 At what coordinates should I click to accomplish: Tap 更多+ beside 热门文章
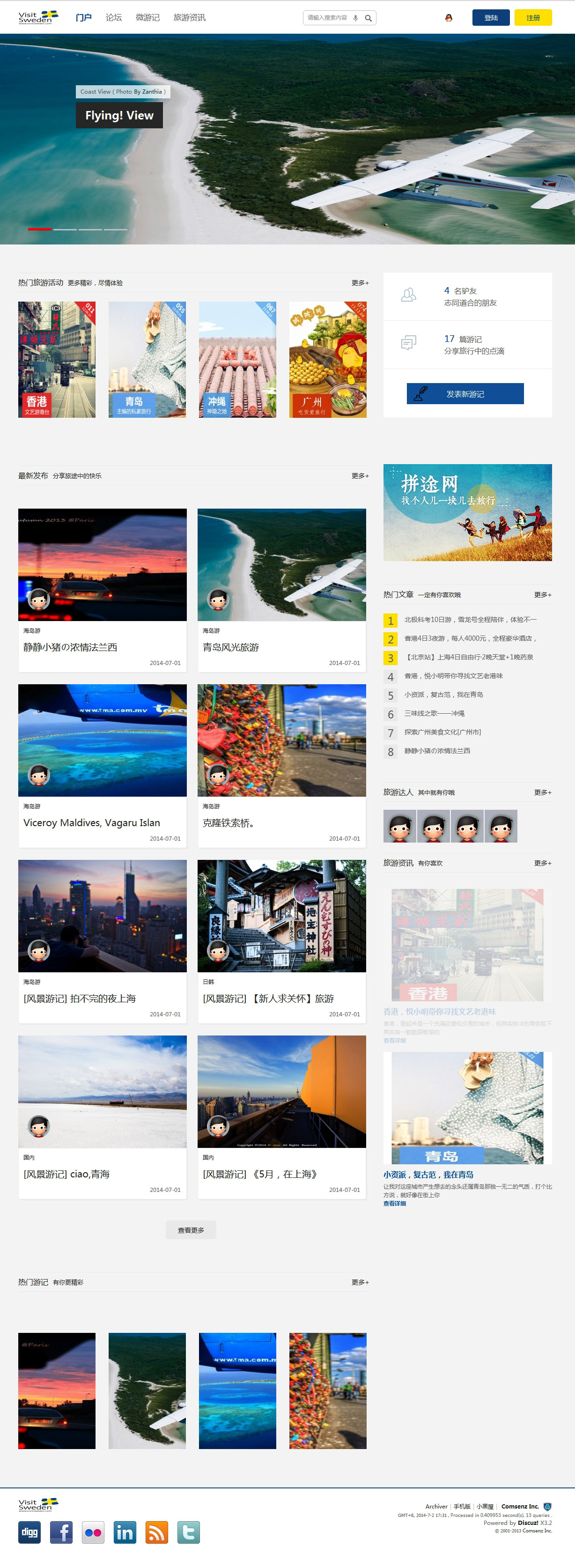tap(542, 595)
